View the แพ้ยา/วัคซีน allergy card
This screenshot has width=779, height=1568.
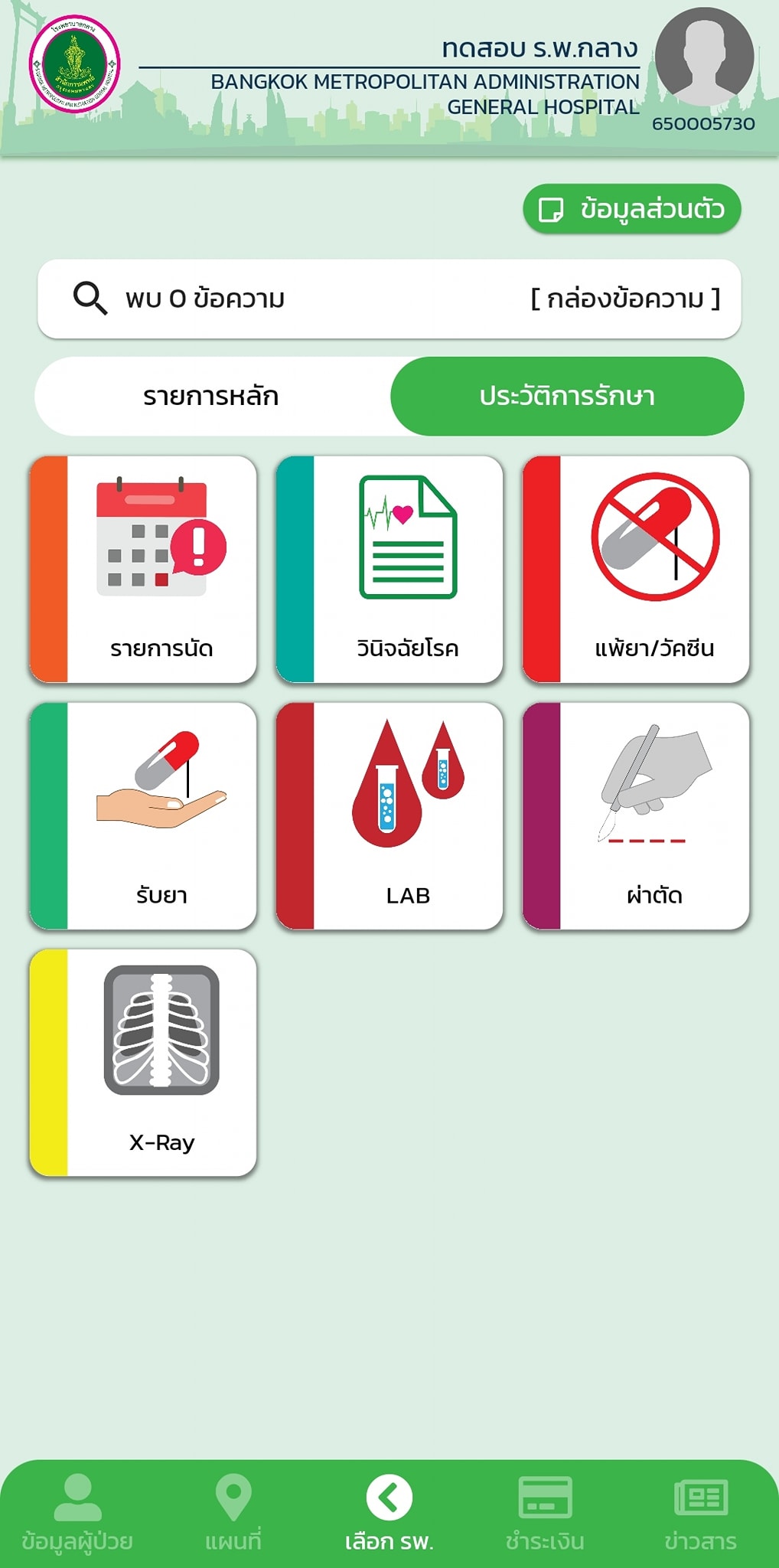coord(636,569)
